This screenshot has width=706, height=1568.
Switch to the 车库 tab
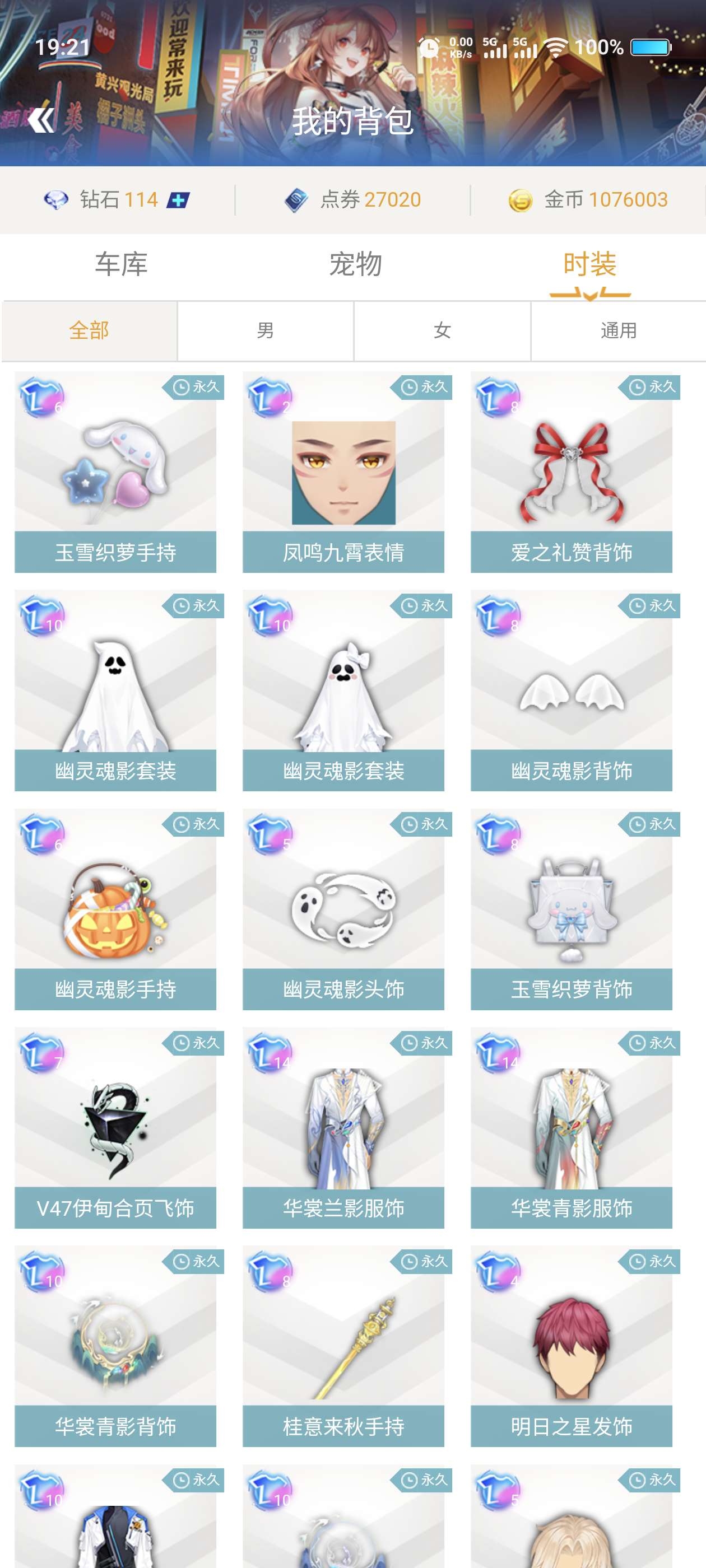[120, 264]
